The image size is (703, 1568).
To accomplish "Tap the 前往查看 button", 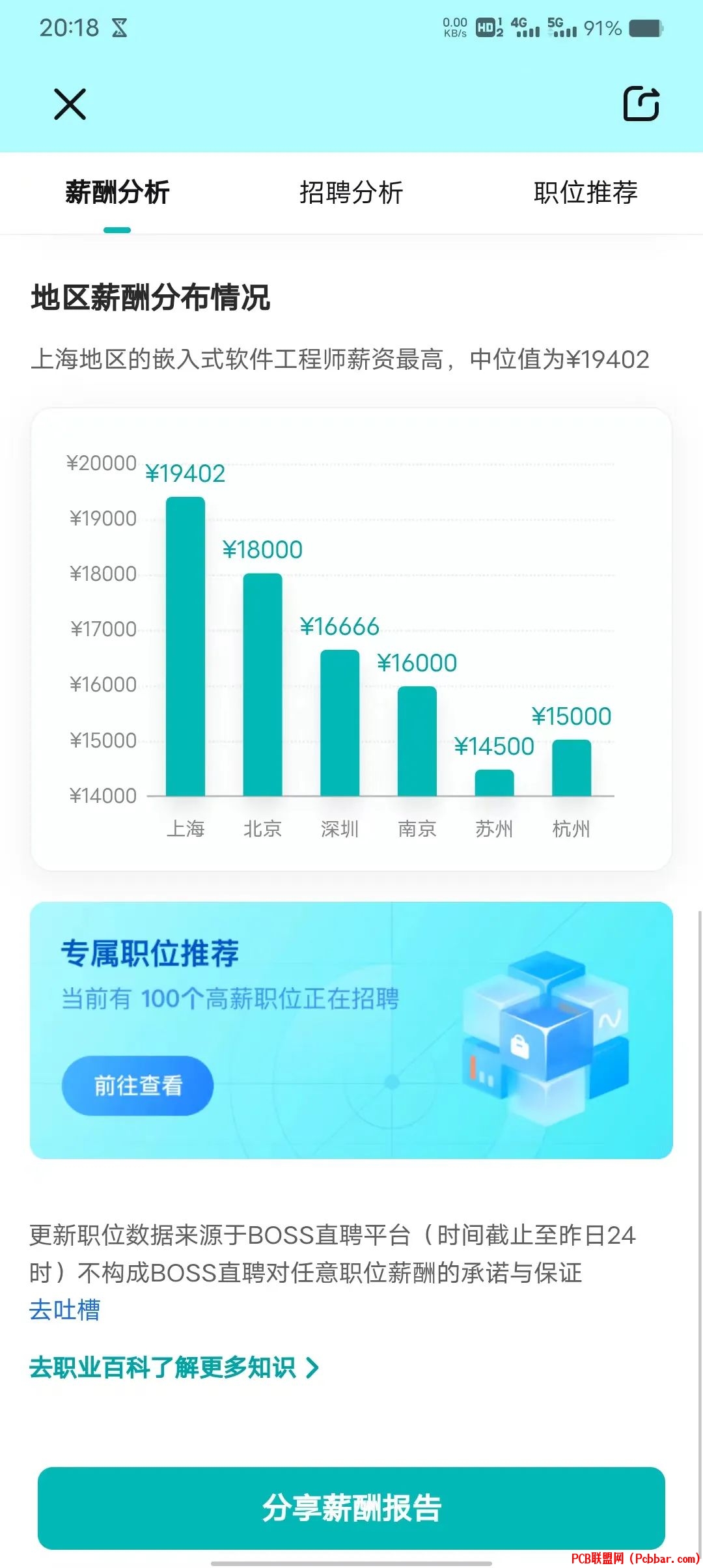I will (x=138, y=1085).
